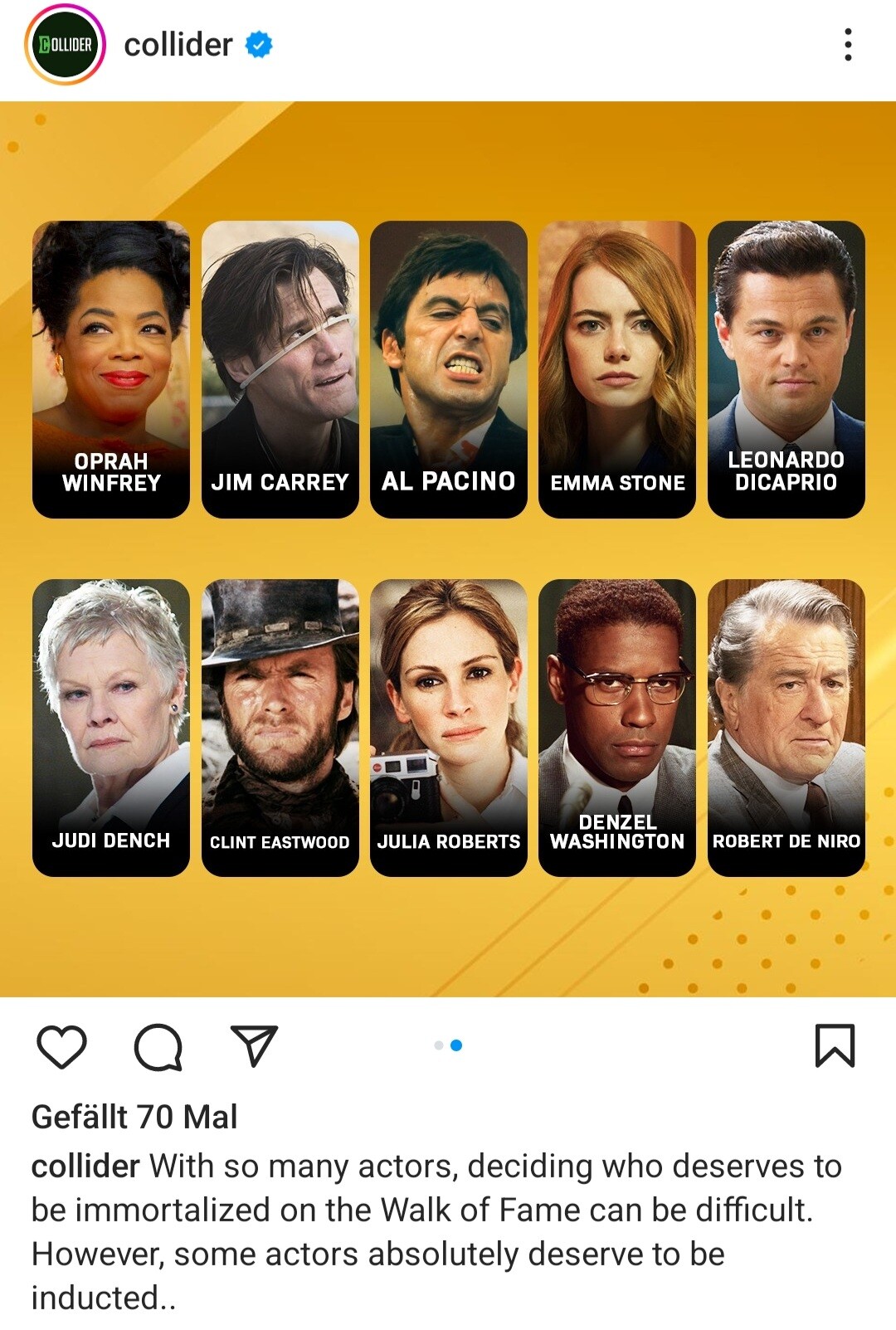View who liked via 'Gefällt 70 Mal'
Screen dimensions: 896x1330
(134, 1117)
